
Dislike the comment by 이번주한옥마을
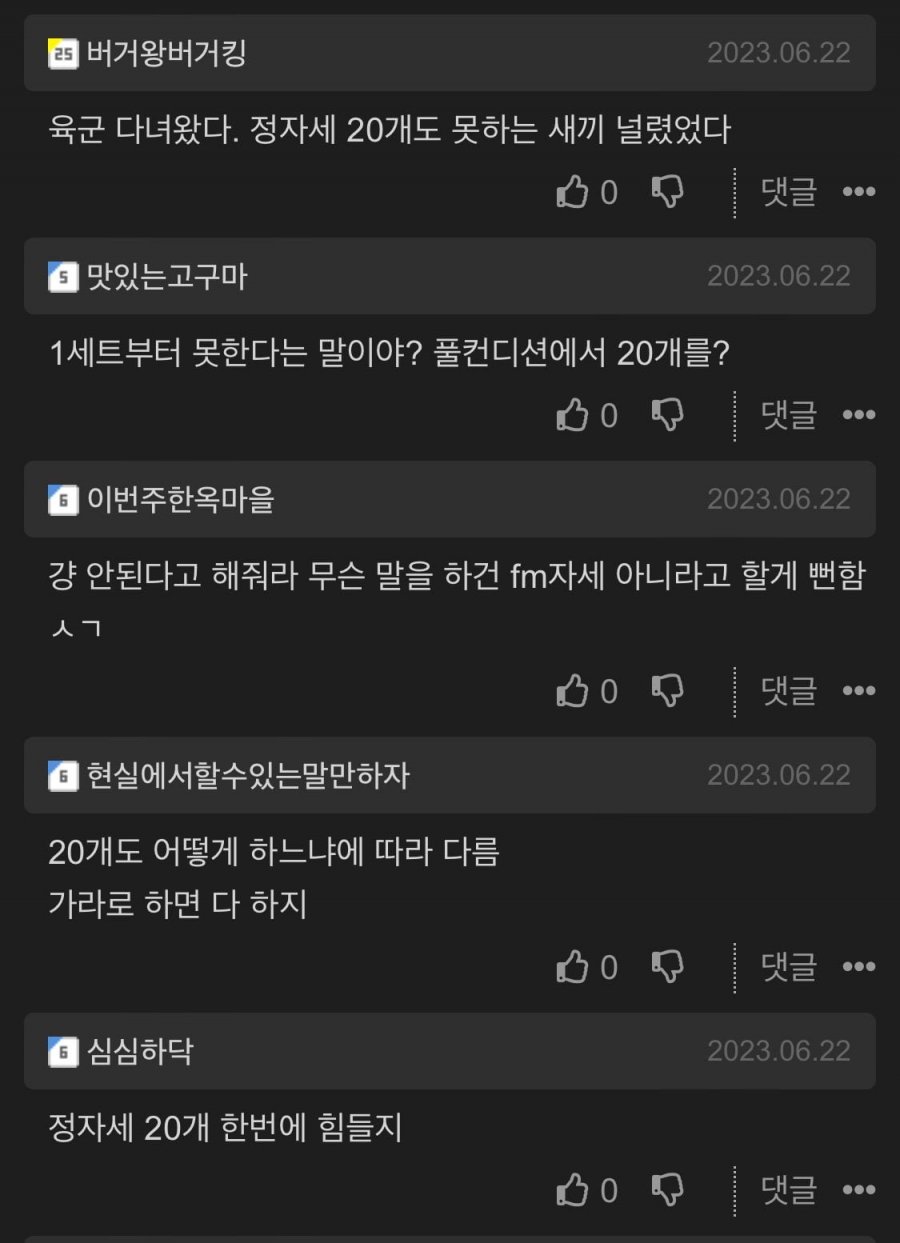pyautogui.click(x=667, y=691)
